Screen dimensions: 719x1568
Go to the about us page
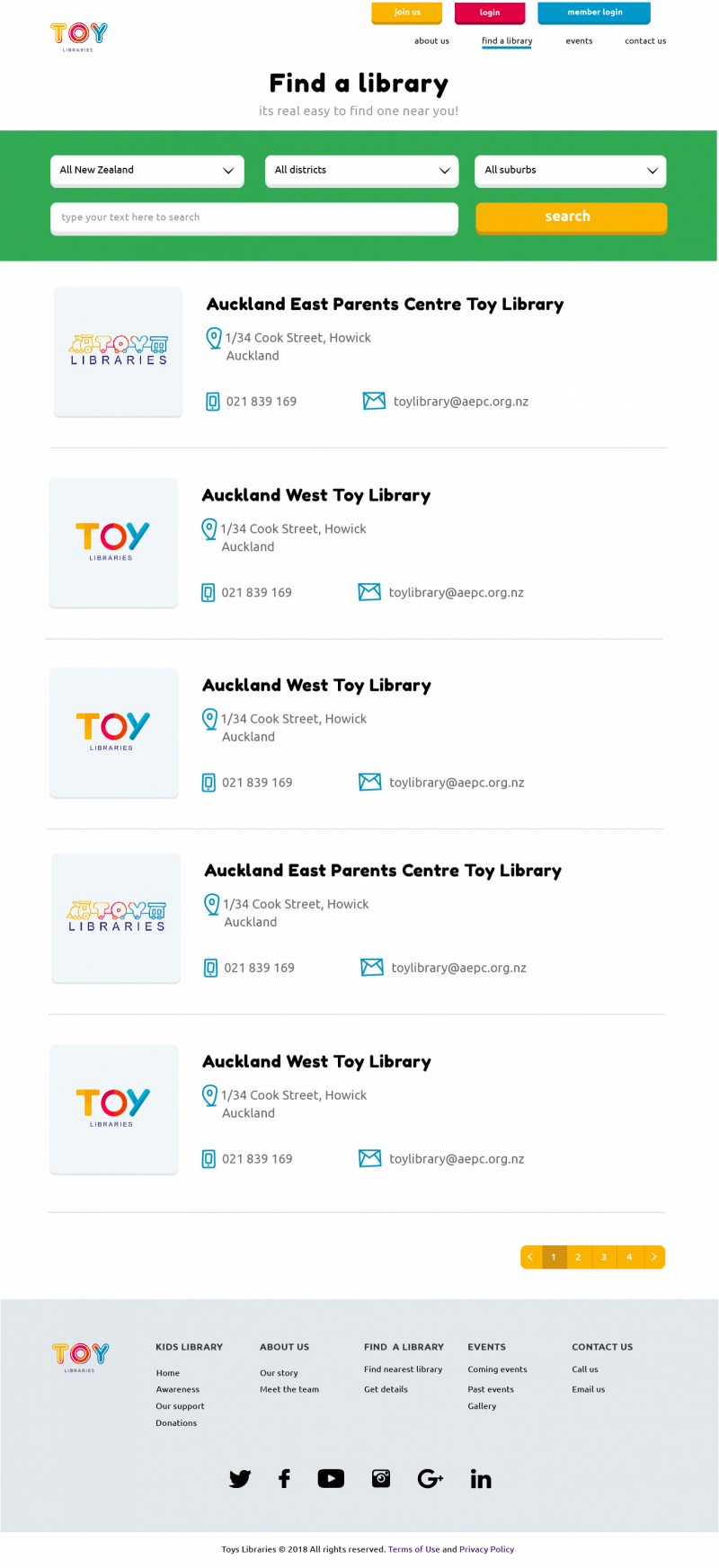431,40
